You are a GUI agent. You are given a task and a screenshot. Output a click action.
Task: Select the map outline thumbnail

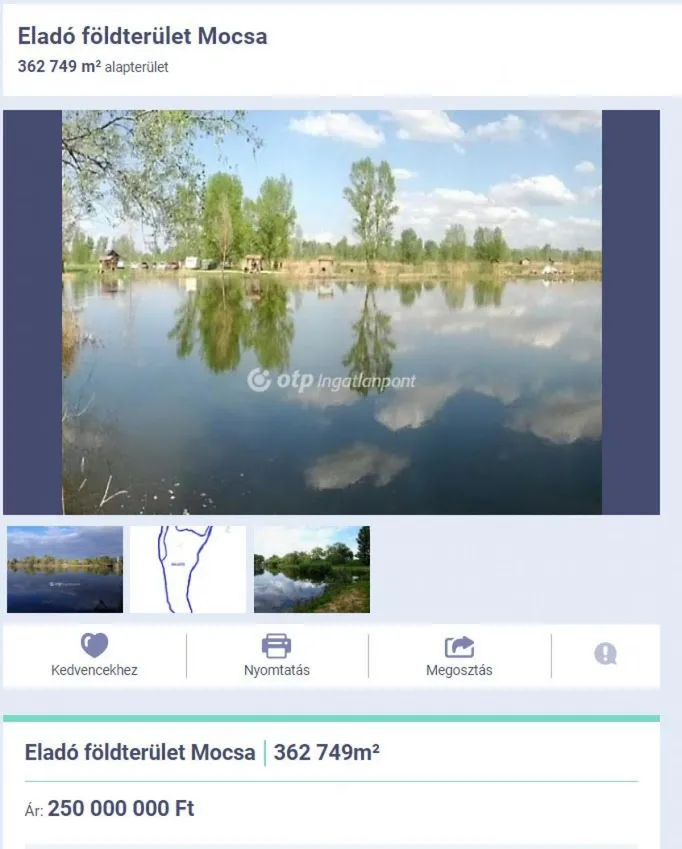(x=187, y=569)
